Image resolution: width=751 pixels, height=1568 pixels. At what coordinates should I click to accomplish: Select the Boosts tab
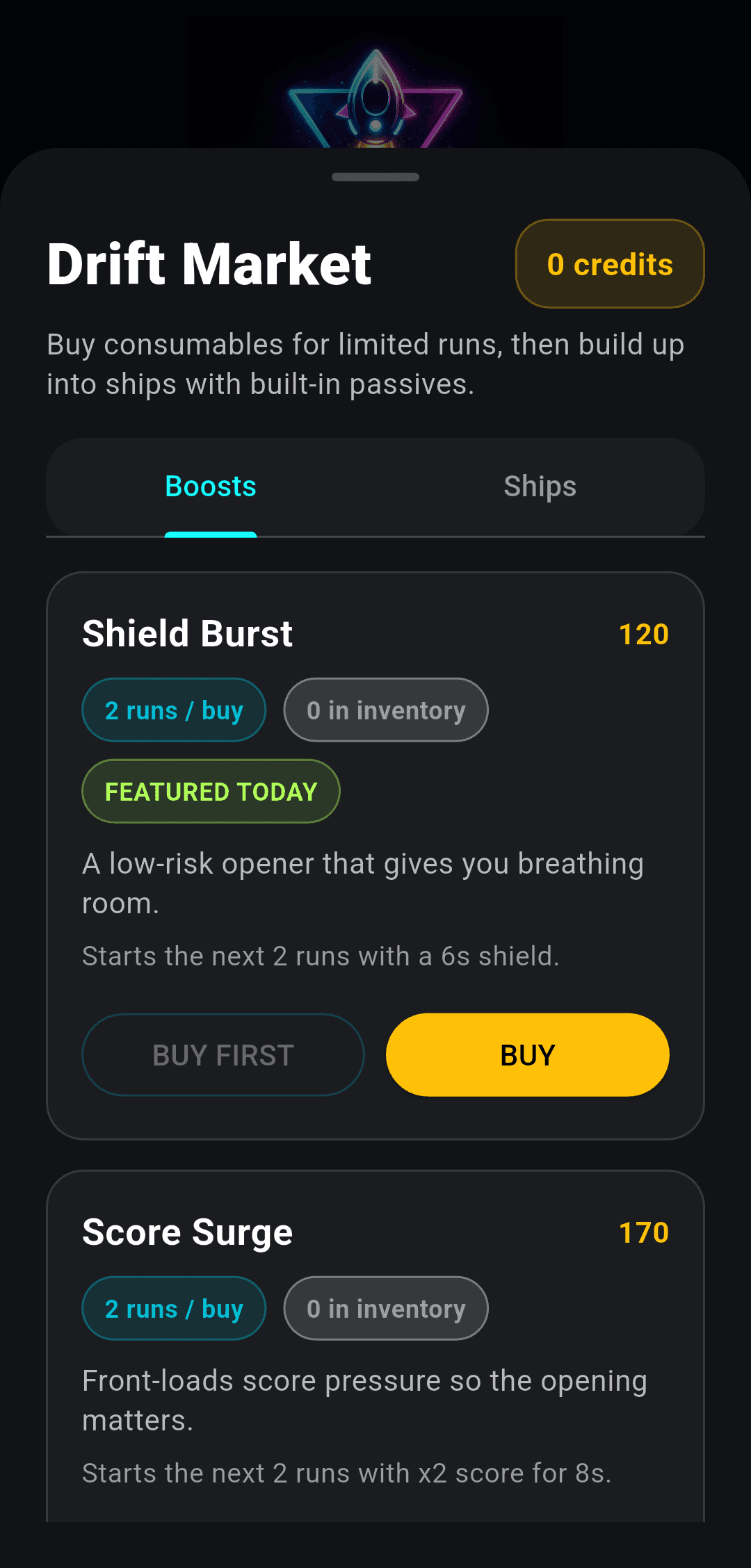[210, 487]
